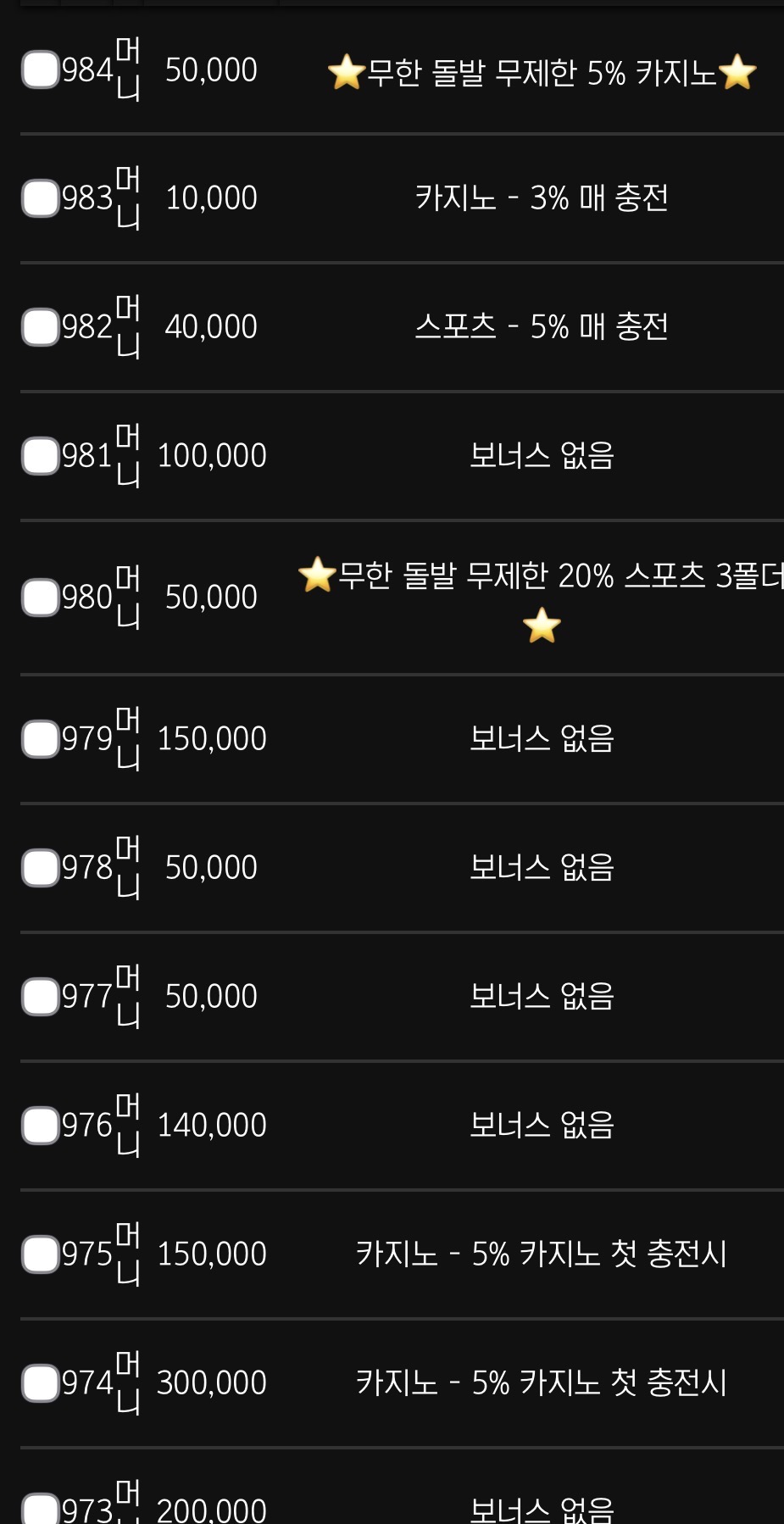Select row 974 via checkbox
This screenshot has height=1524, width=784.
click(40, 1383)
